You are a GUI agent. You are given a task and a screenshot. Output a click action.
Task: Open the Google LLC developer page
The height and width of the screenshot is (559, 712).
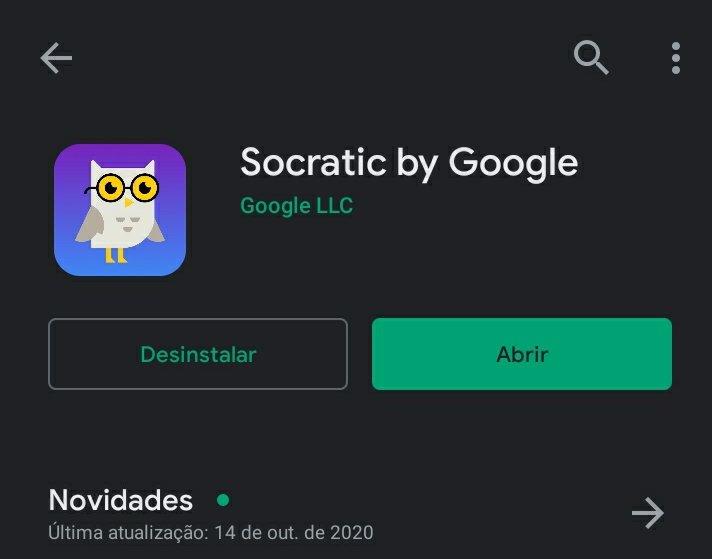click(297, 206)
